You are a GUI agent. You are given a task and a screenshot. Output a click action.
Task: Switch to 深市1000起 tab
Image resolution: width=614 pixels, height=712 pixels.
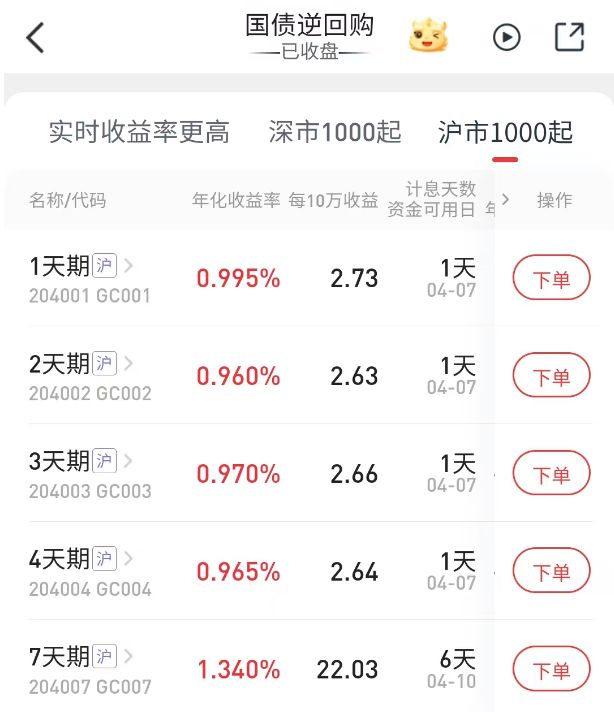coord(335,132)
